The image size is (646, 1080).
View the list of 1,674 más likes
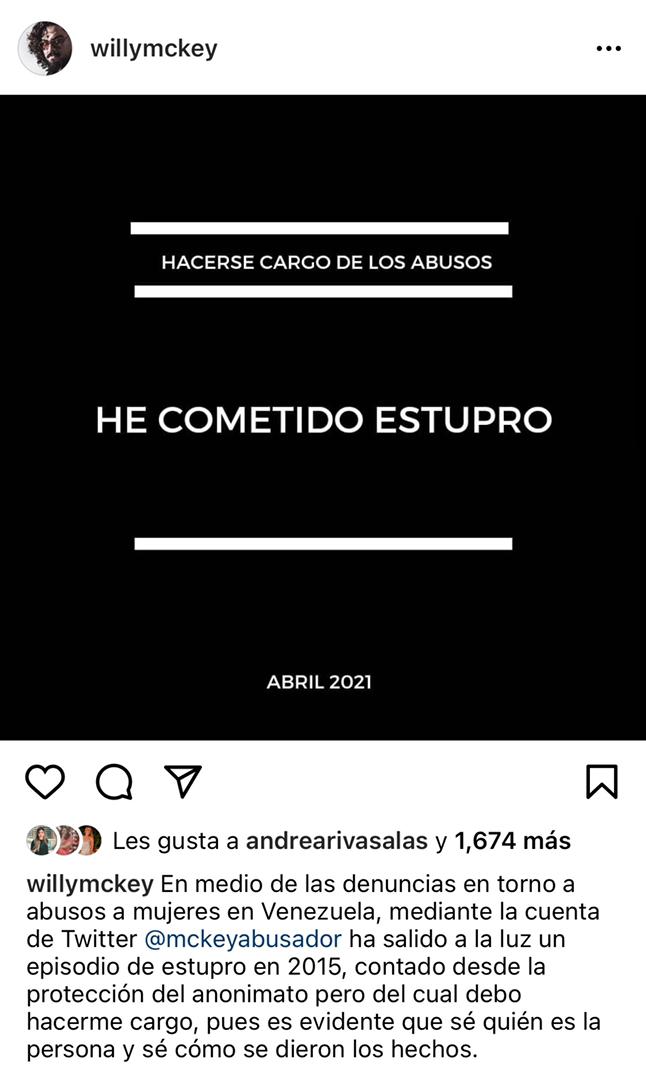tap(512, 841)
